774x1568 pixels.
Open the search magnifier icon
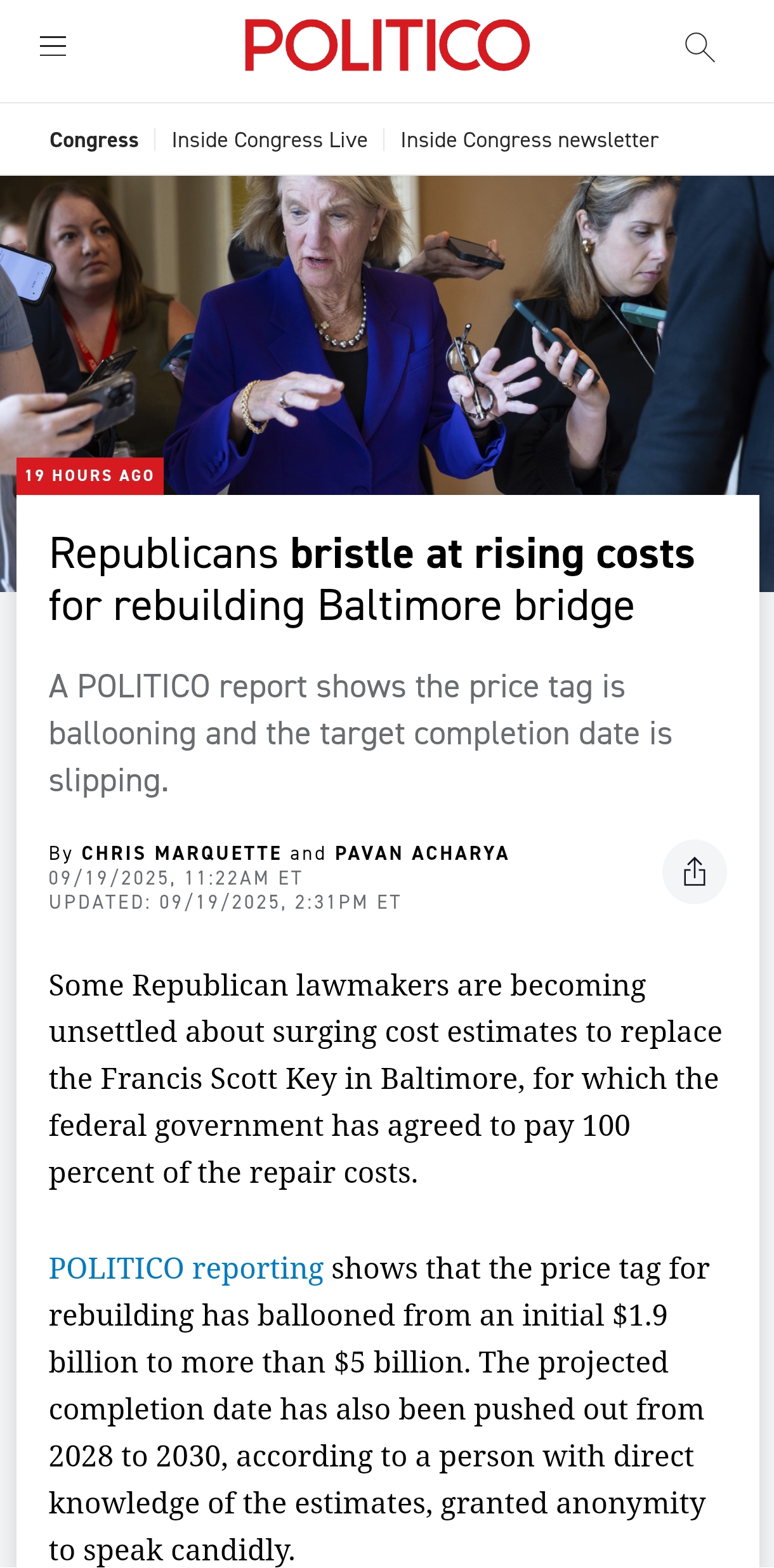click(x=700, y=48)
